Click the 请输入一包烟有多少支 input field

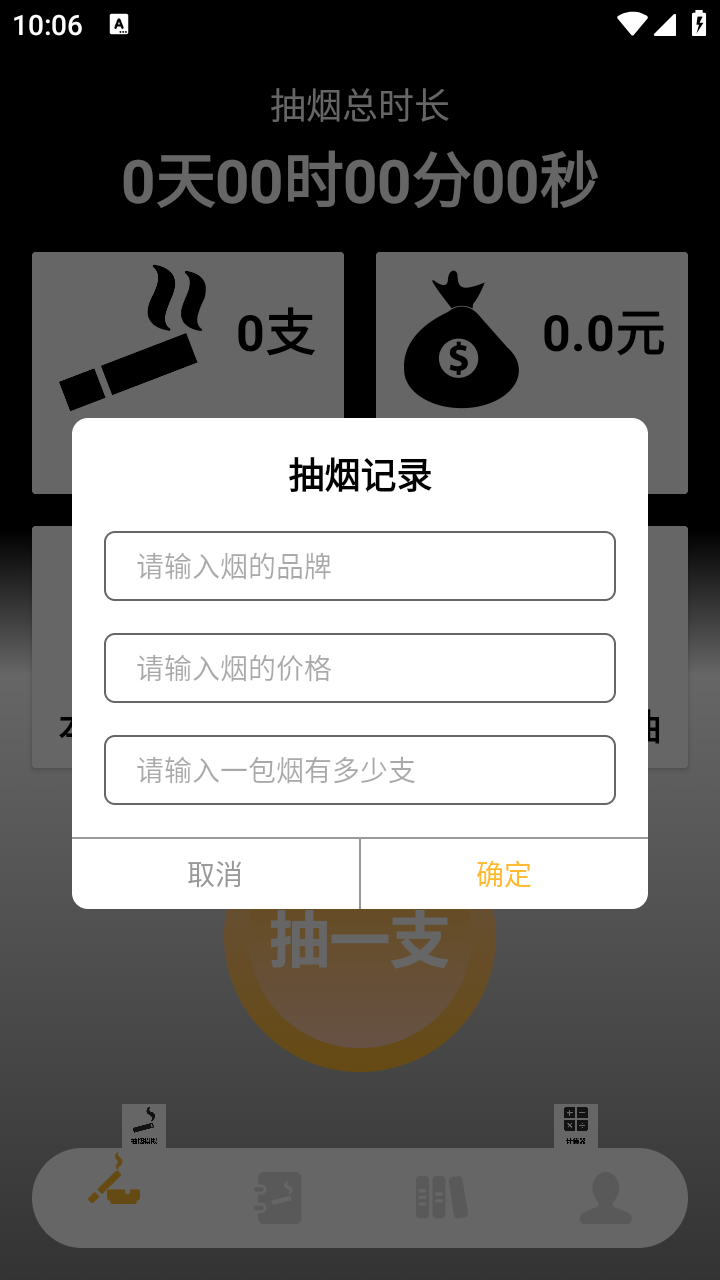coord(360,770)
